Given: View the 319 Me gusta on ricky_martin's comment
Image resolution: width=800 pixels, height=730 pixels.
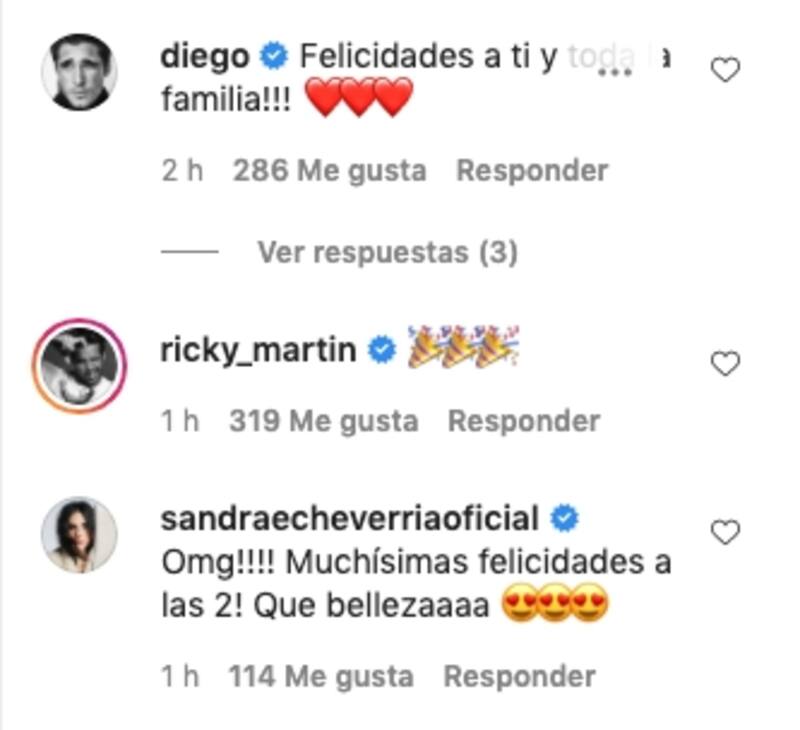Looking at the screenshot, I should [x=323, y=422].
